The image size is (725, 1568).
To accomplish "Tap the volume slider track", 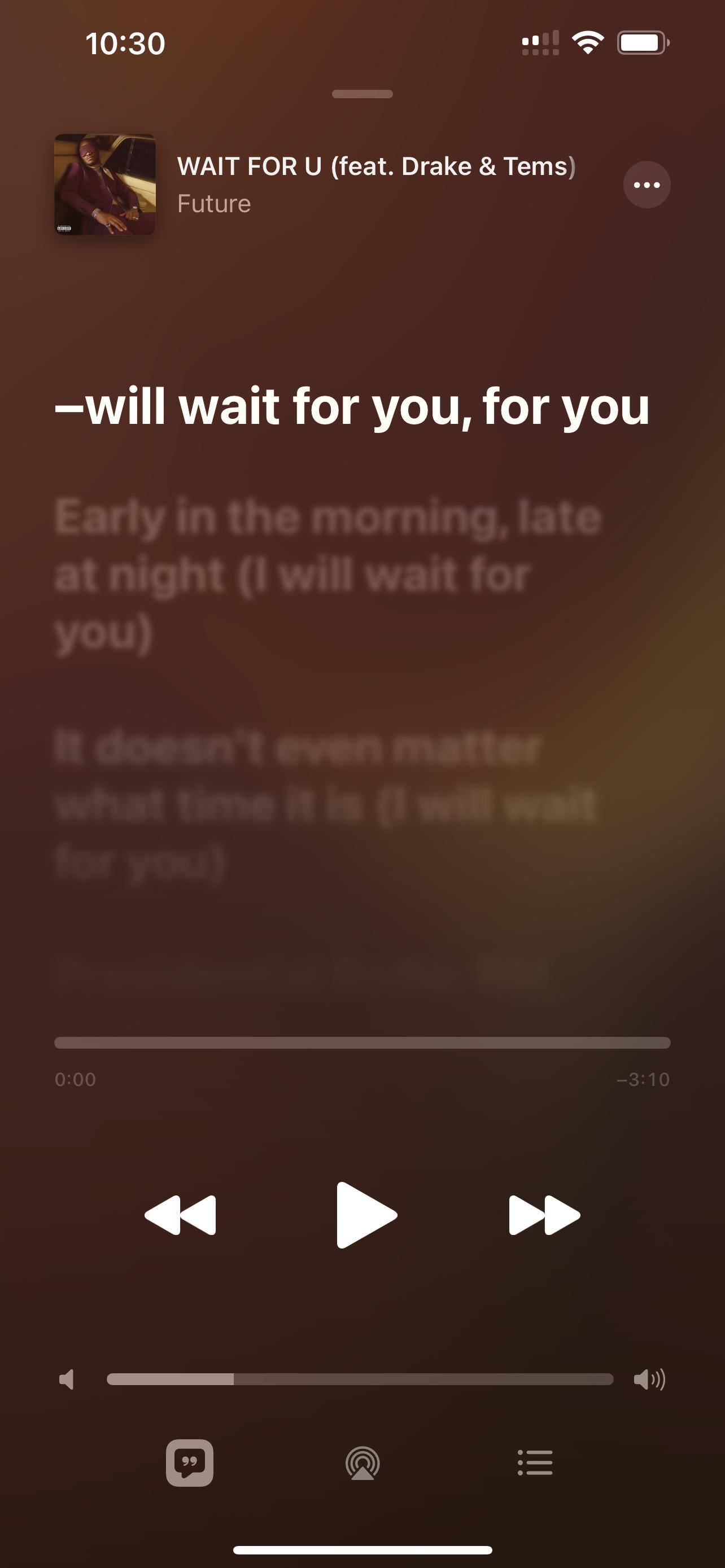I will tap(359, 1379).
